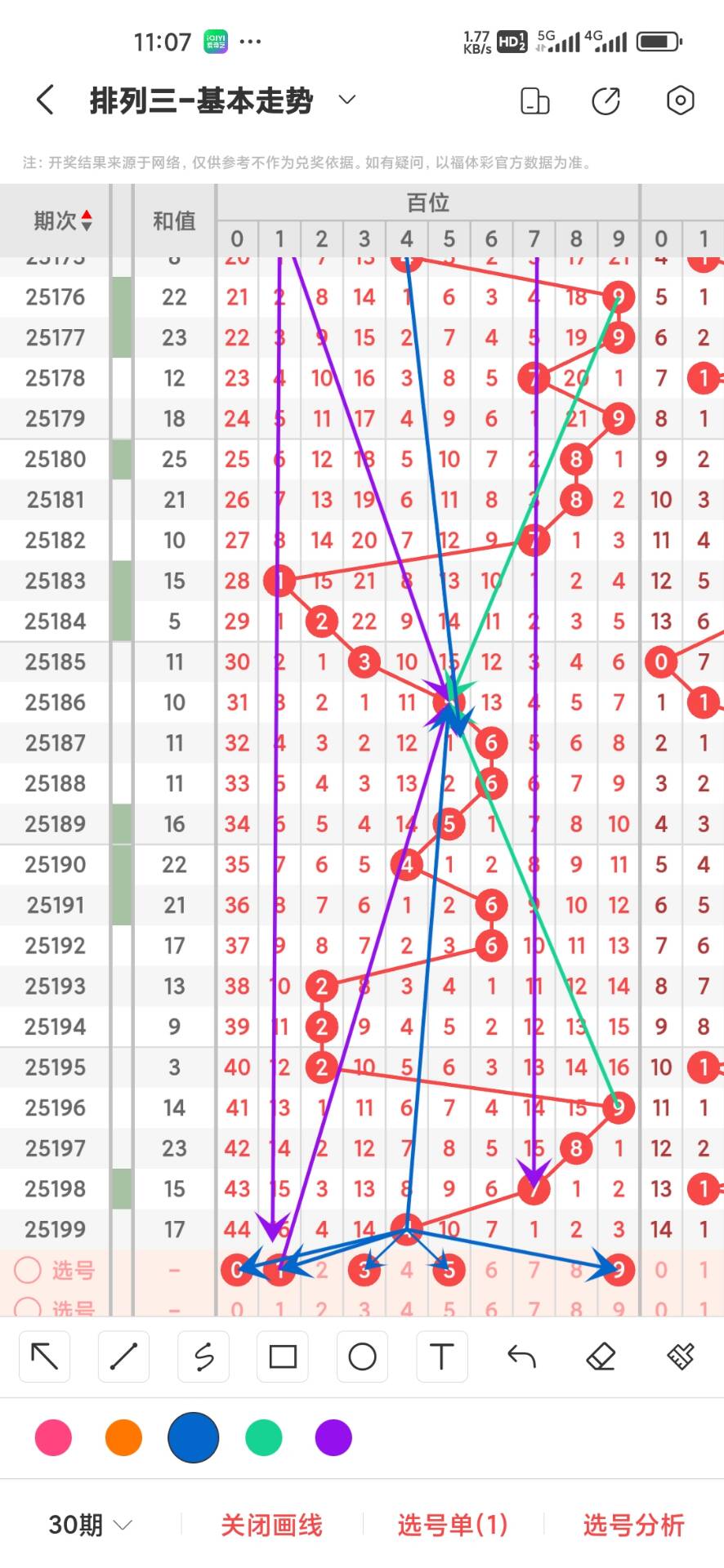
Task: Undo the last drawn line
Action: (521, 1356)
